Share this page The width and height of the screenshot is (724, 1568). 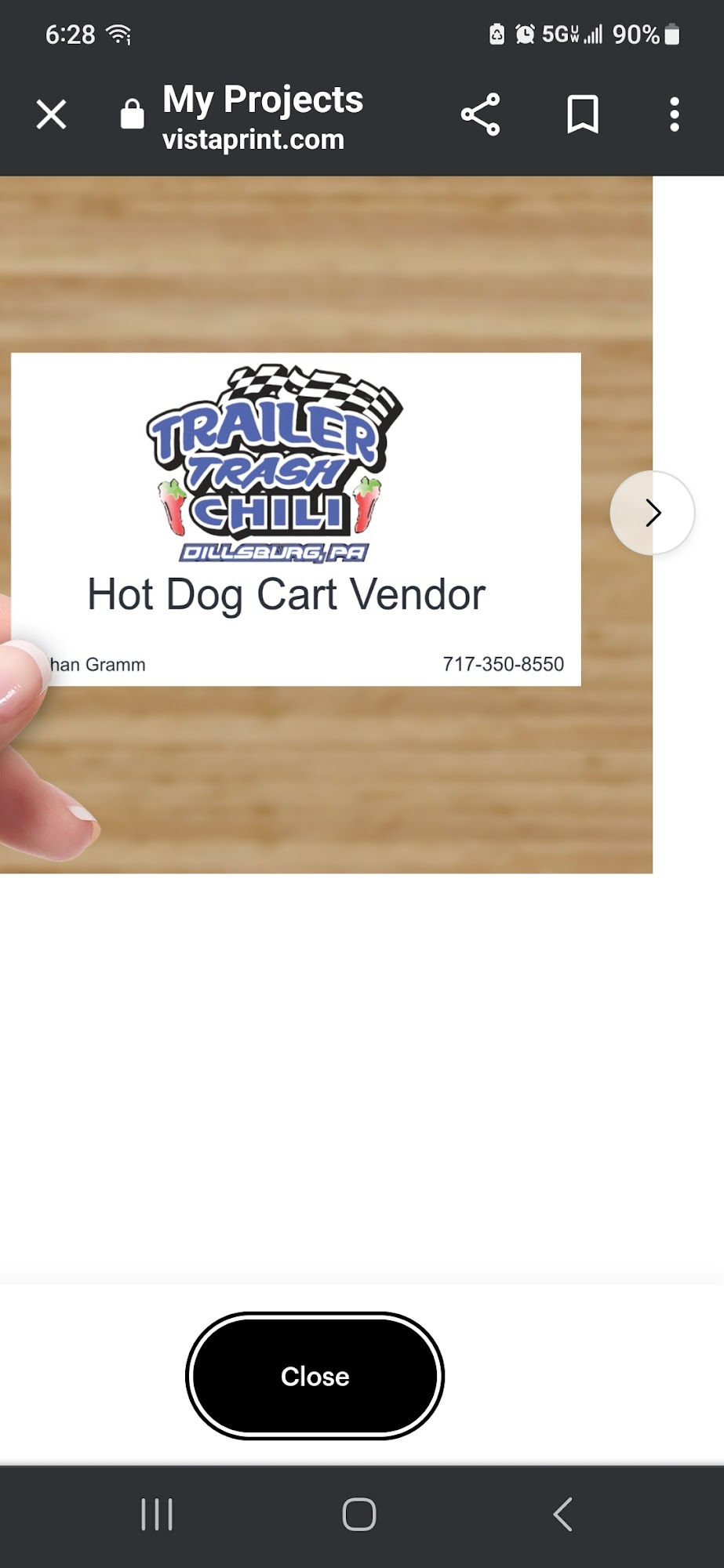[480, 114]
